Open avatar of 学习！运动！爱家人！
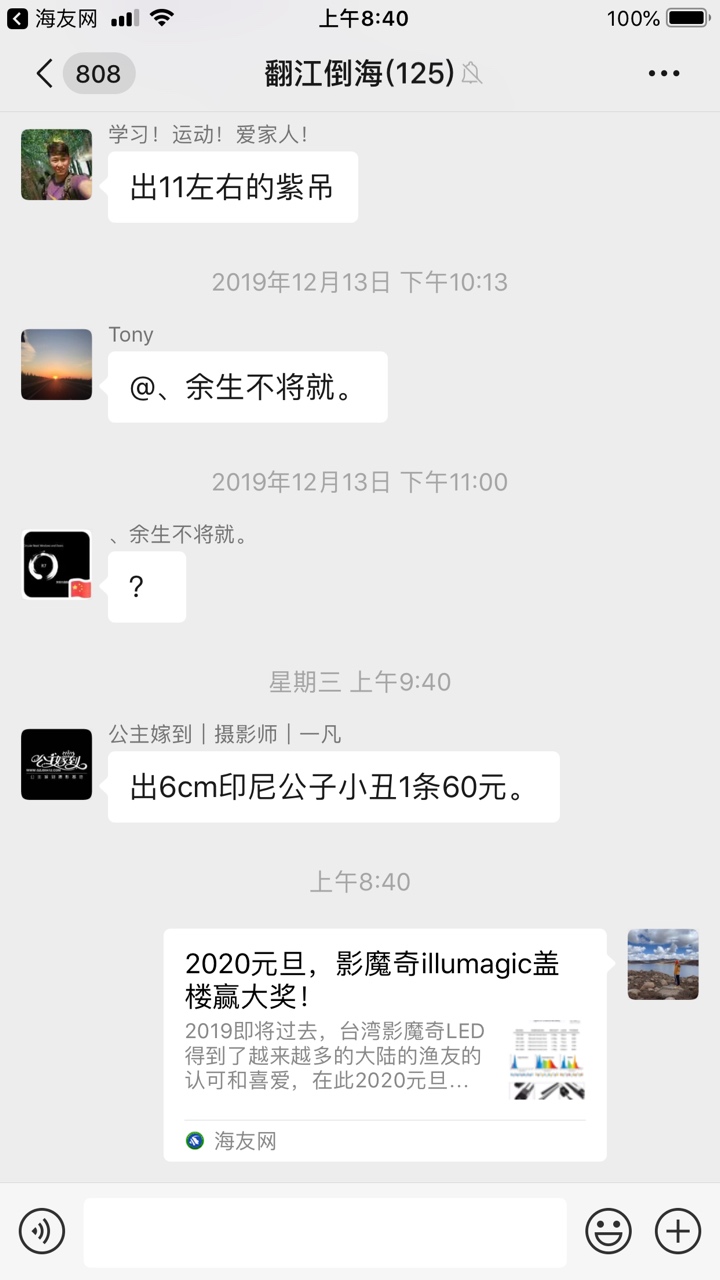The image size is (720, 1280). [57, 165]
